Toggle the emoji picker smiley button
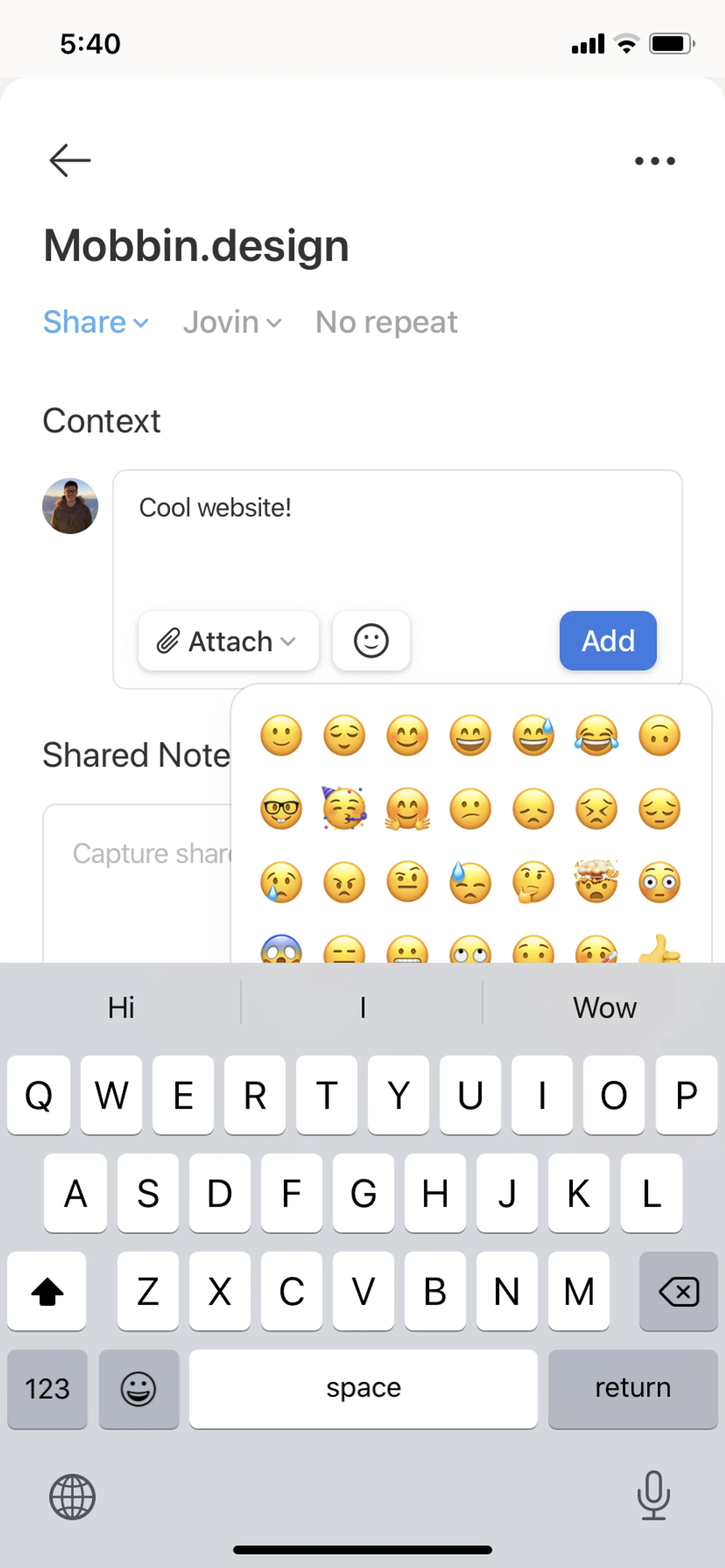The width and height of the screenshot is (725, 1568). pyautogui.click(x=371, y=641)
